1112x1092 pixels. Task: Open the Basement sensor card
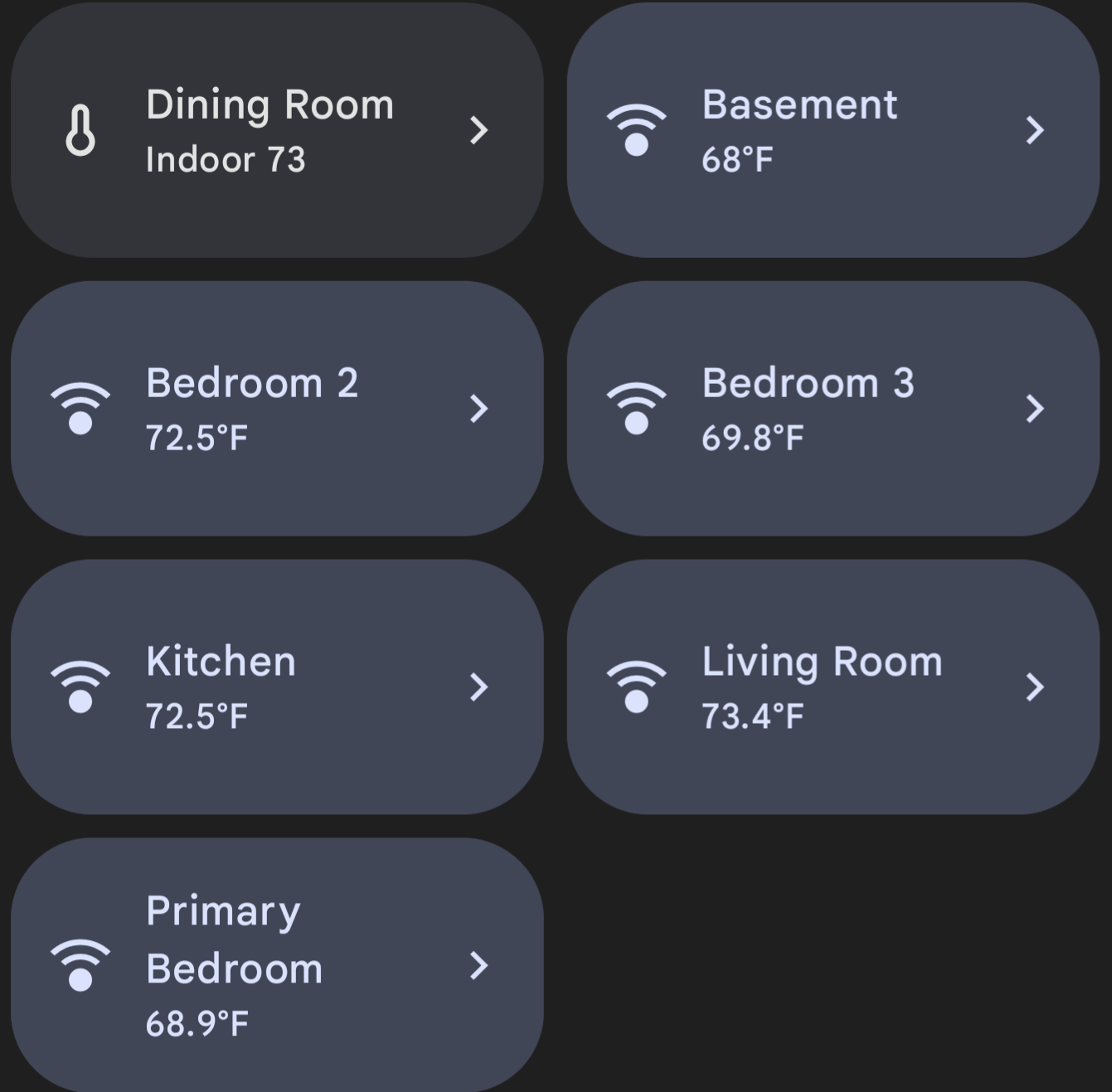(x=833, y=131)
